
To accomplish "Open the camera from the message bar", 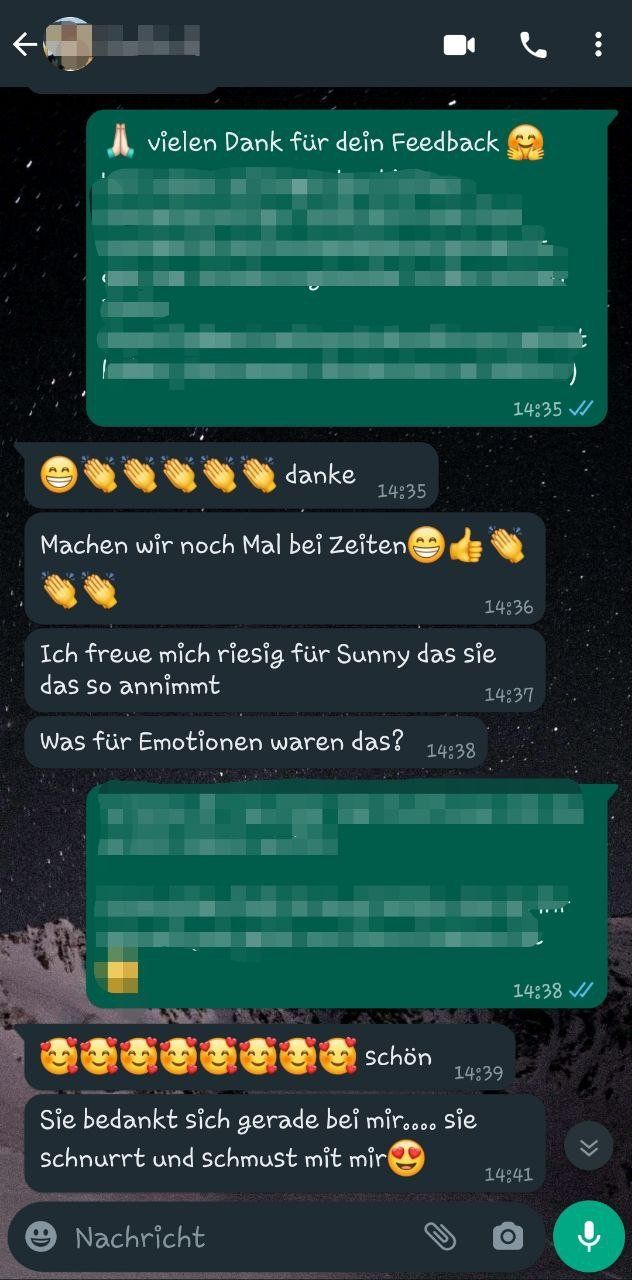I will point(508,1237).
